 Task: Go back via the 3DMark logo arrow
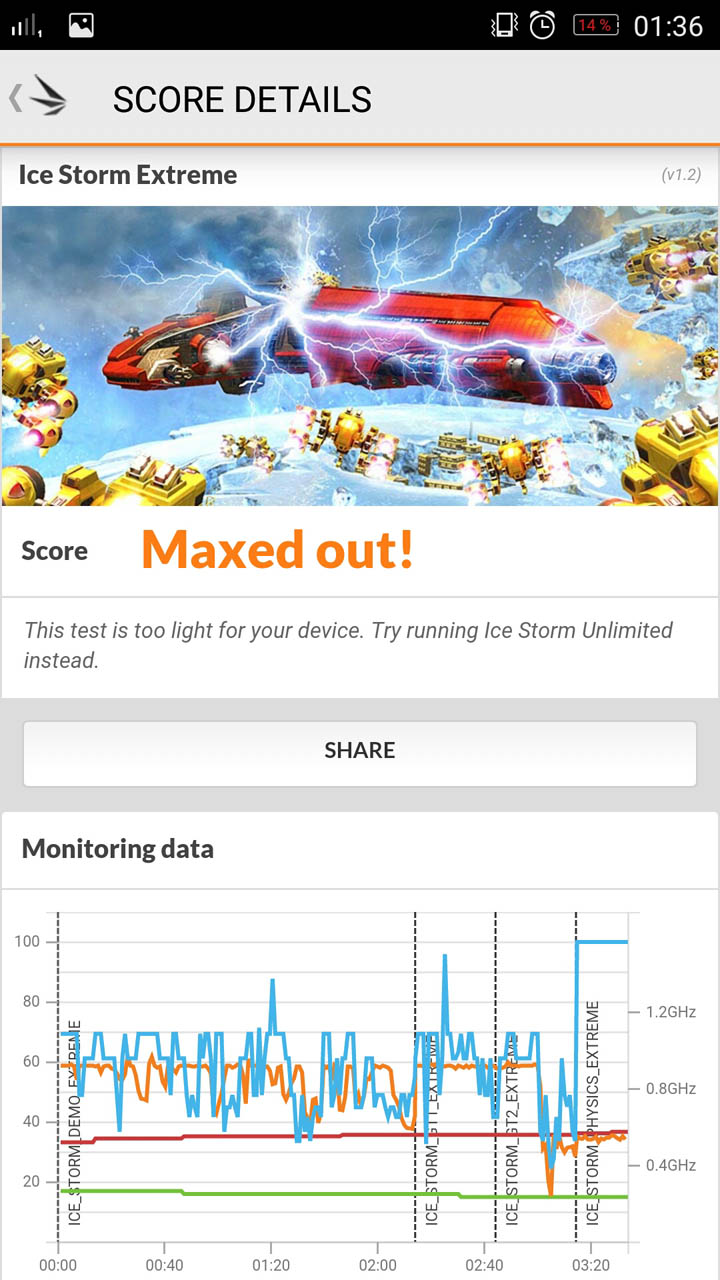pos(38,98)
